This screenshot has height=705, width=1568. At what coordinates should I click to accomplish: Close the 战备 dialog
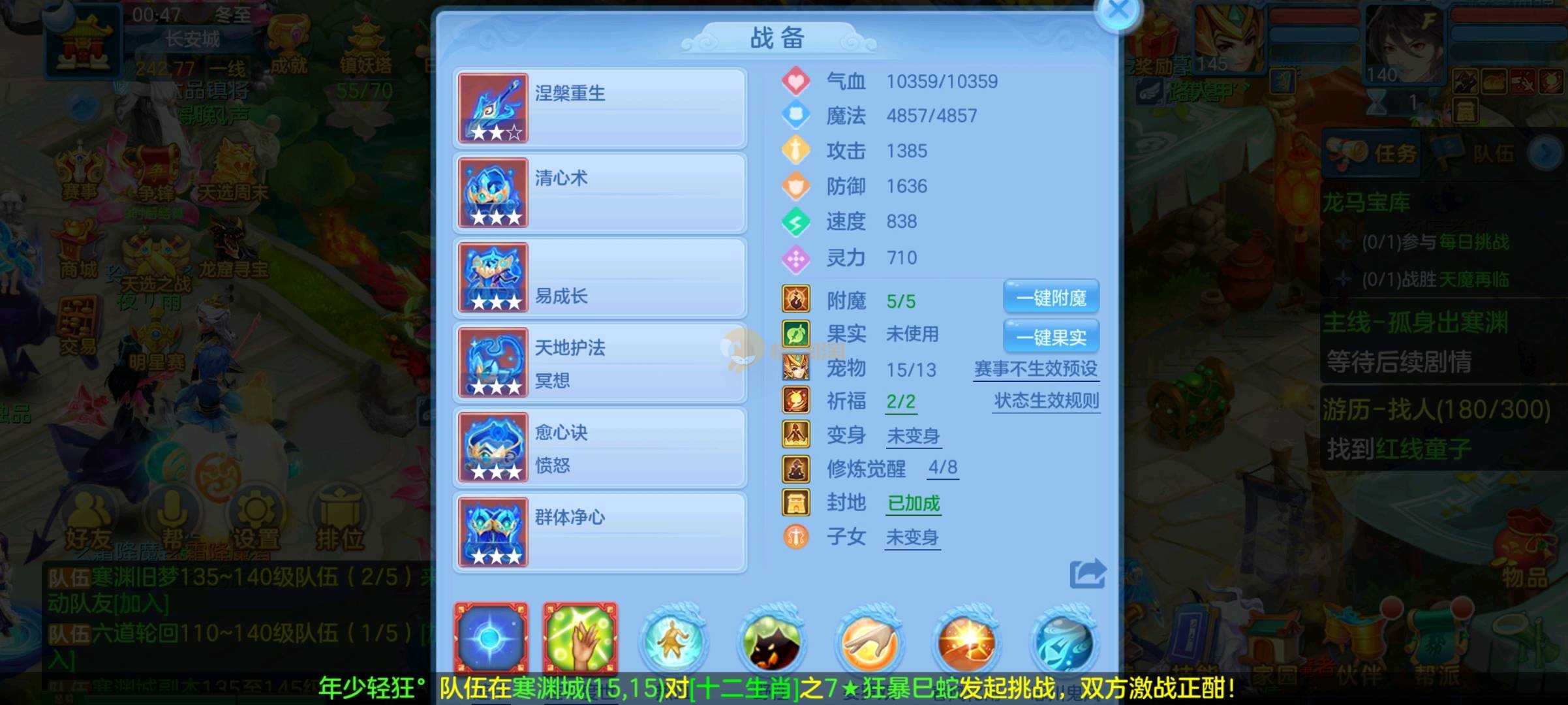(x=1118, y=11)
